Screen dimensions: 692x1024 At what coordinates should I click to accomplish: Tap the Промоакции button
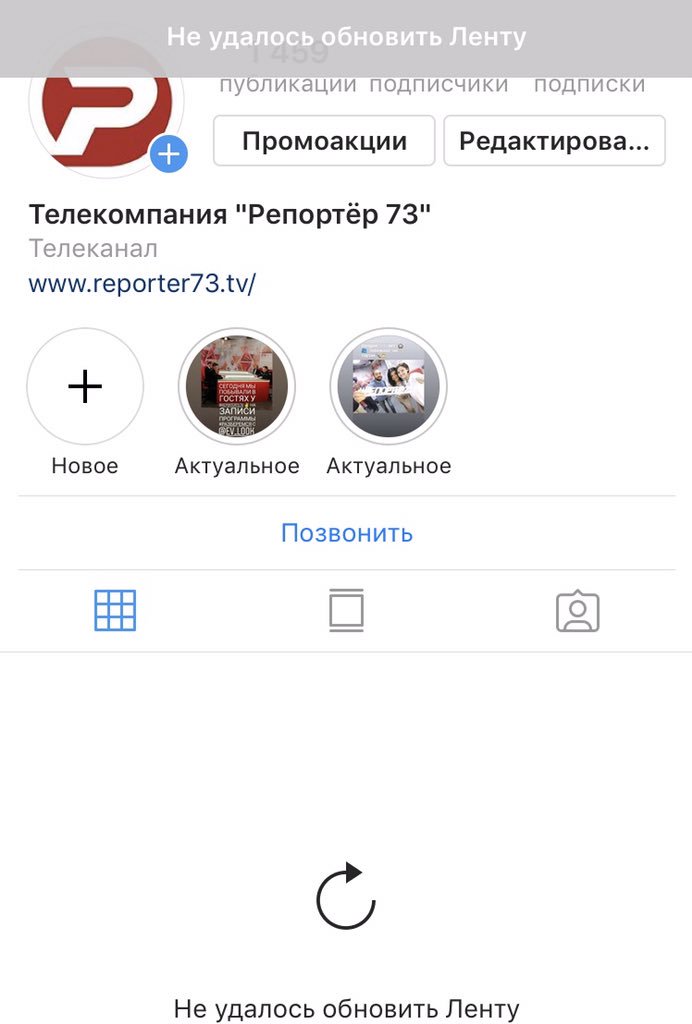[x=324, y=141]
